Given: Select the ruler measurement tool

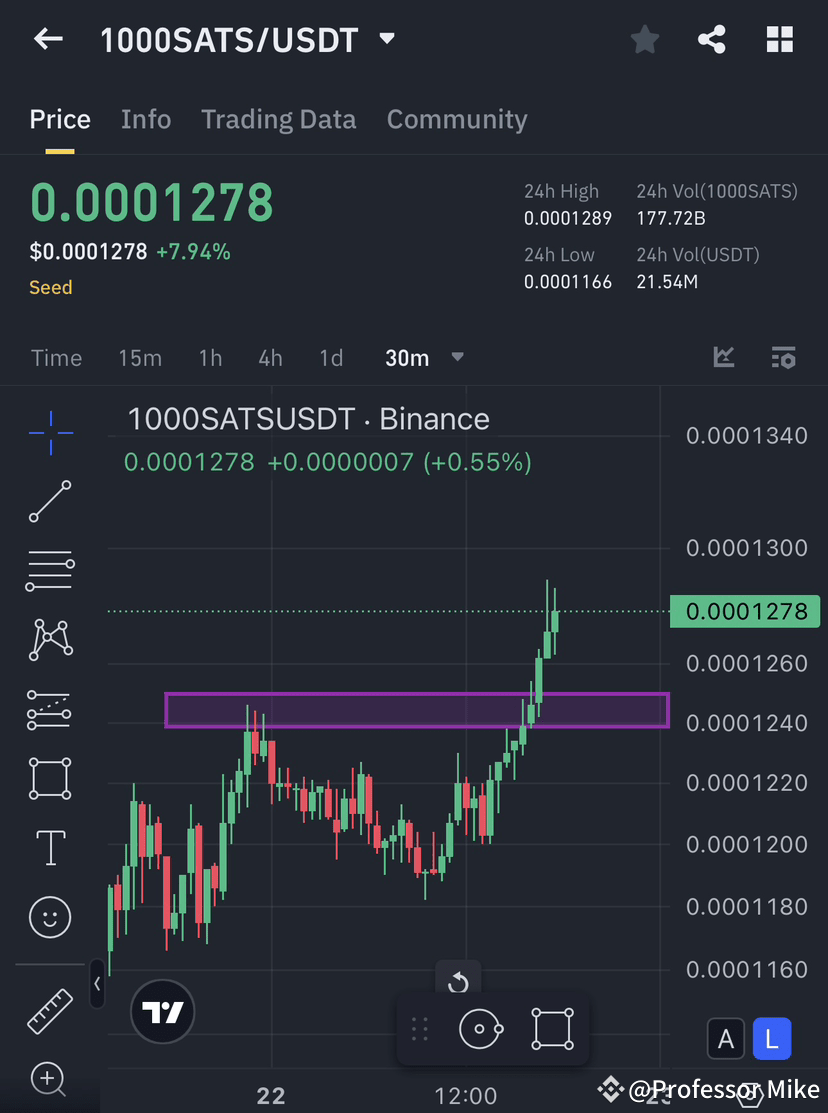Looking at the screenshot, I should 49,1010.
